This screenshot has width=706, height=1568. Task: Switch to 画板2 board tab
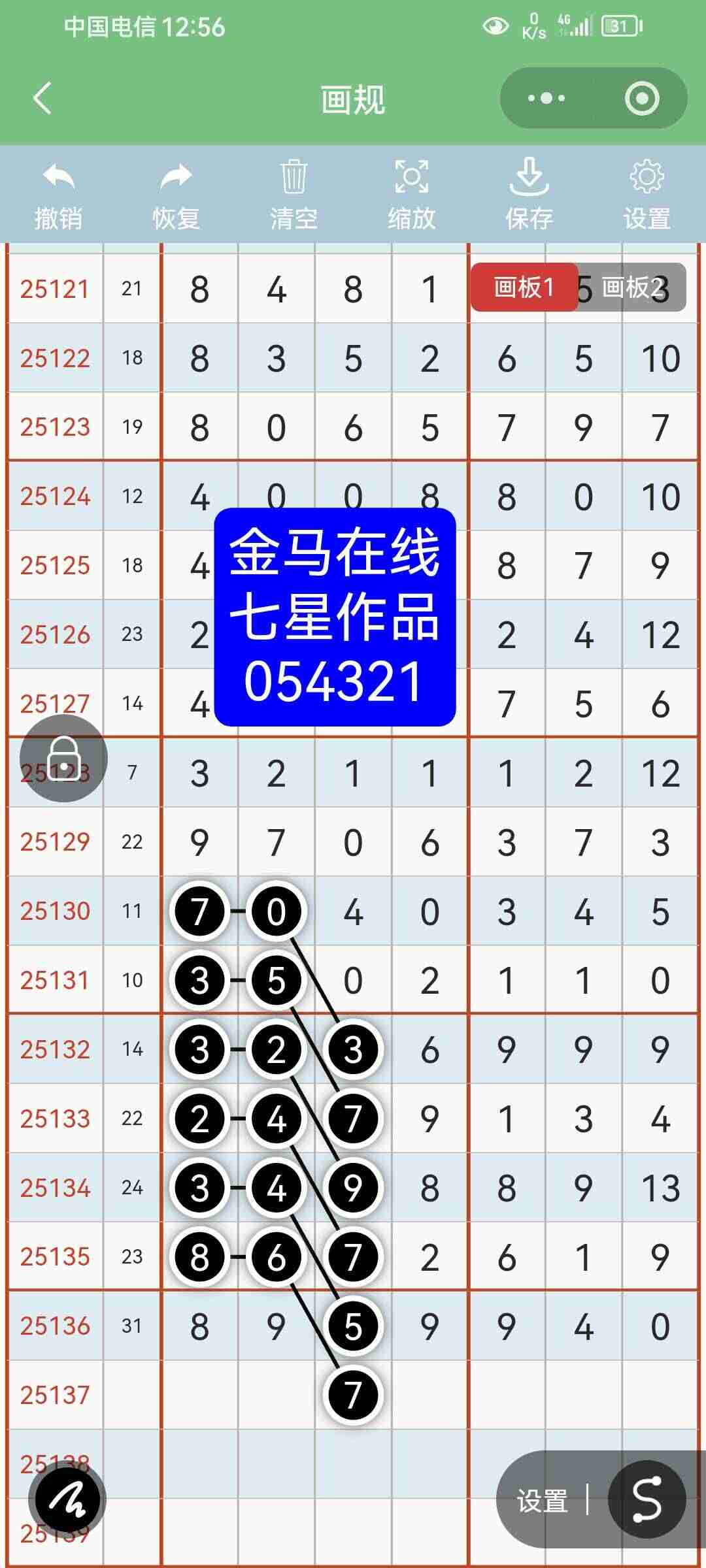click(635, 286)
